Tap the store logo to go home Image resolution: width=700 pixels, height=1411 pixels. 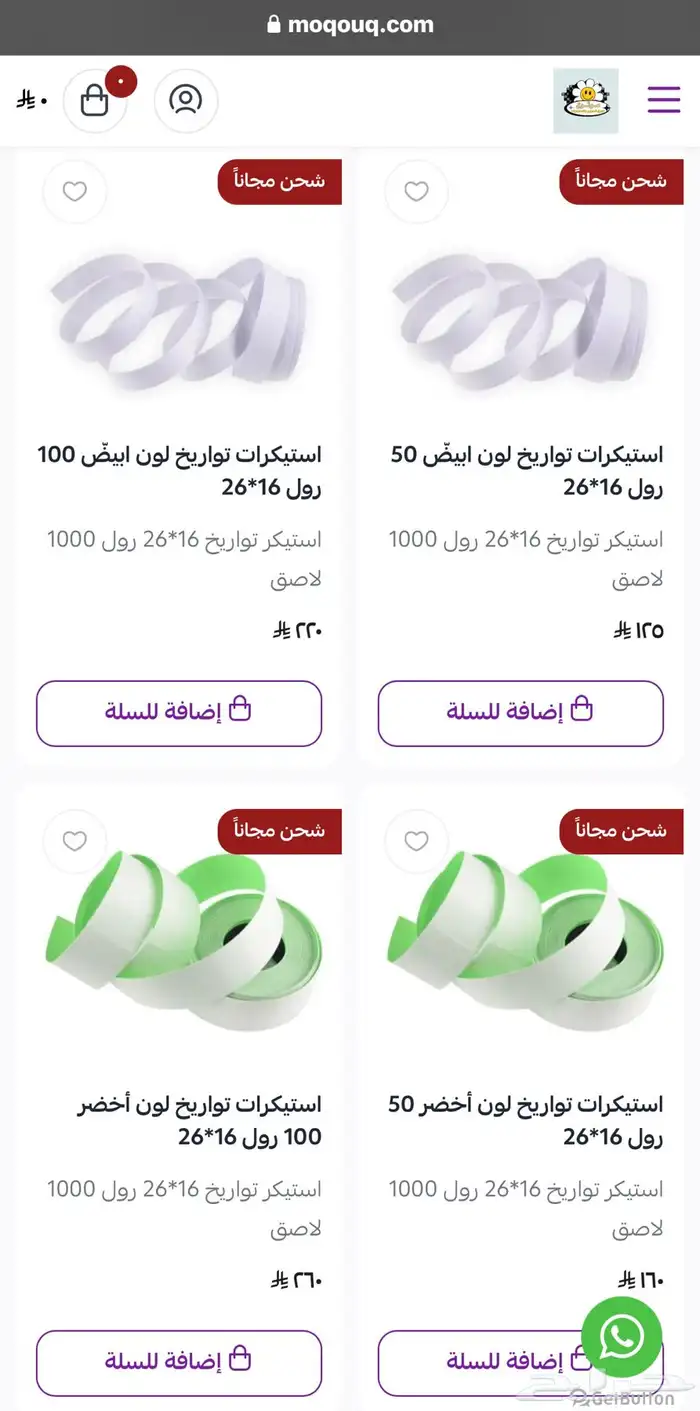click(586, 101)
